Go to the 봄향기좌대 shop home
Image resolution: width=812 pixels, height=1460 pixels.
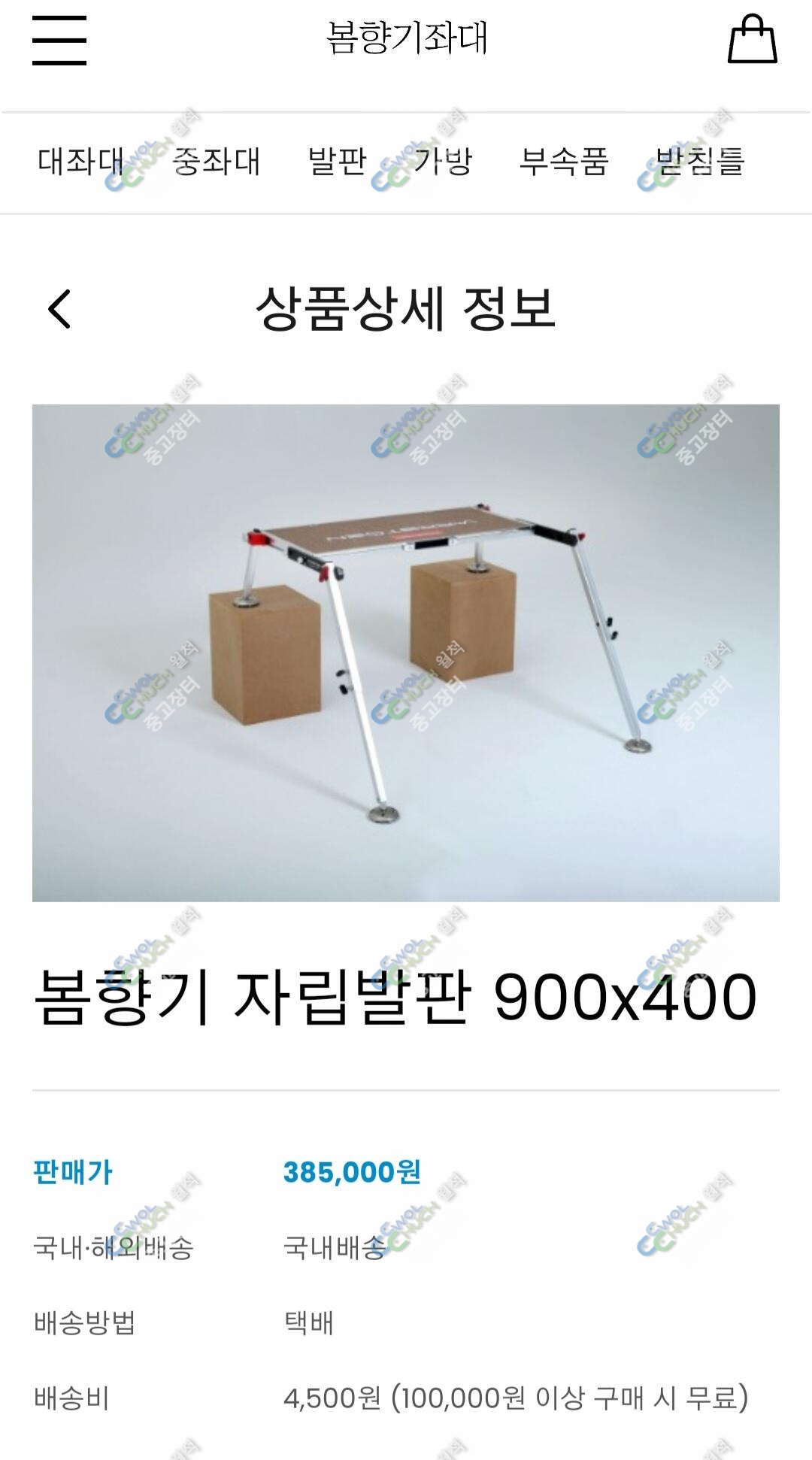coord(407,38)
